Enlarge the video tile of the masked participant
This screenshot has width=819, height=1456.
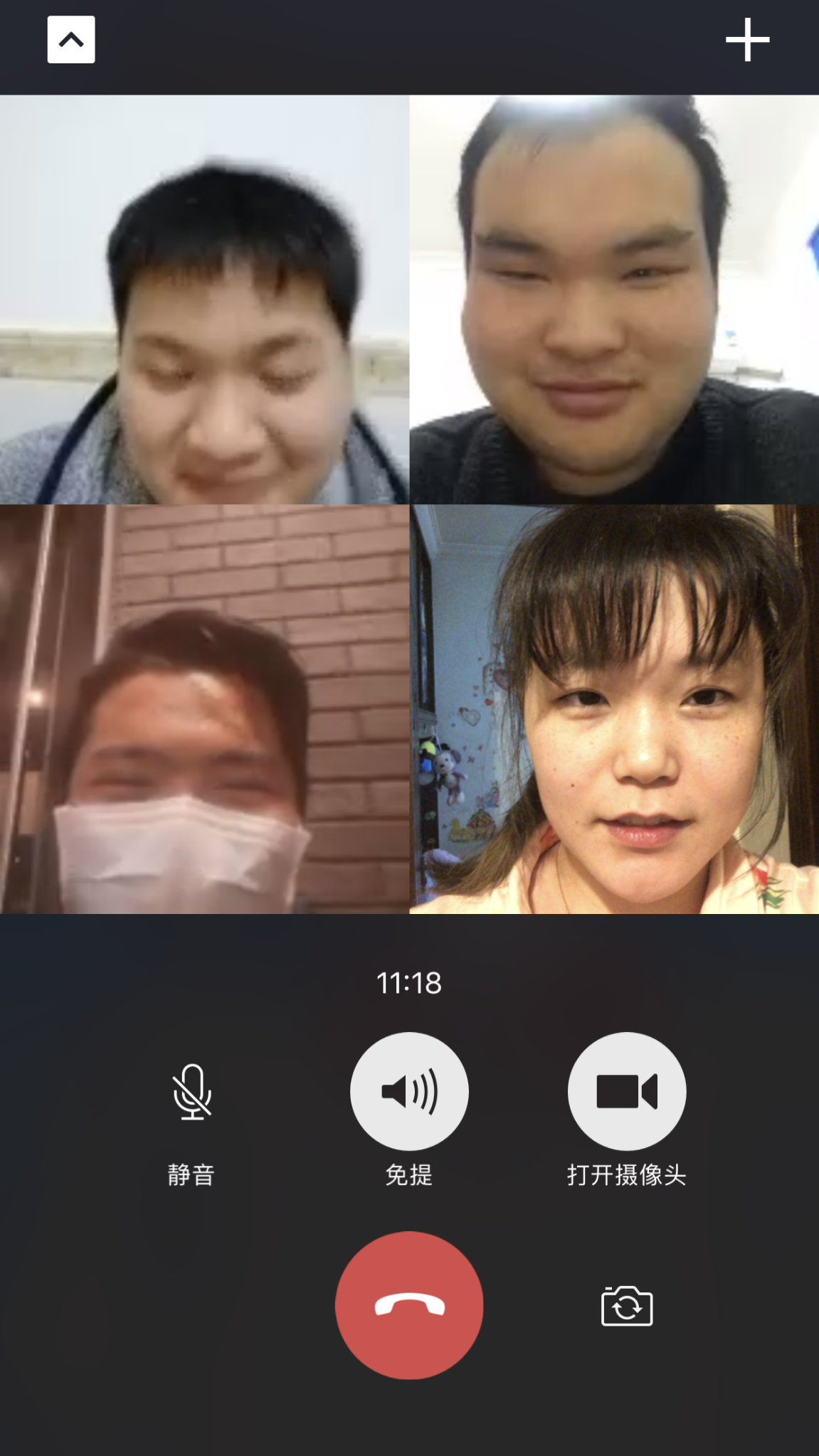pos(204,709)
